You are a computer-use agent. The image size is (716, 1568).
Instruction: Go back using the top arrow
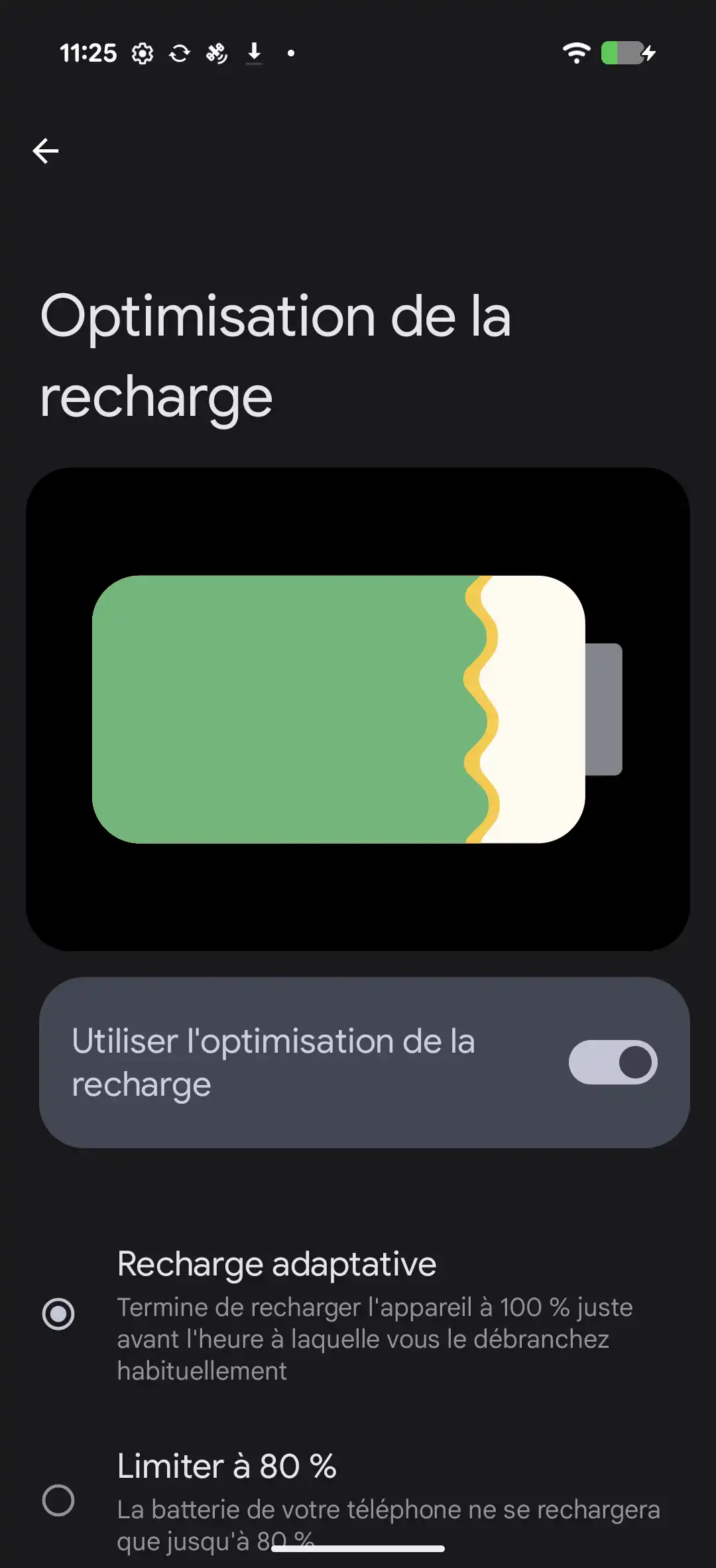click(46, 151)
